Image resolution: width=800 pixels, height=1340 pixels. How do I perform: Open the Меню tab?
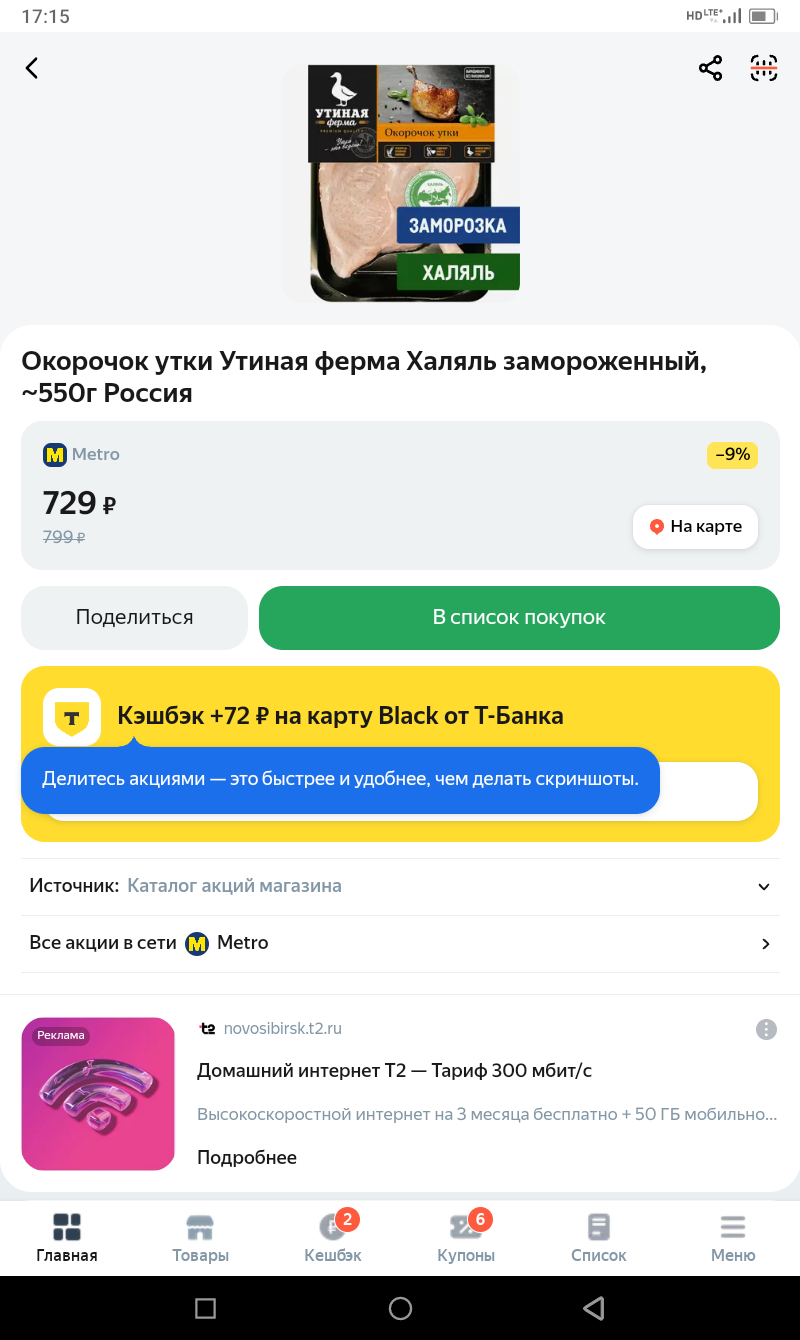click(733, 1238)
